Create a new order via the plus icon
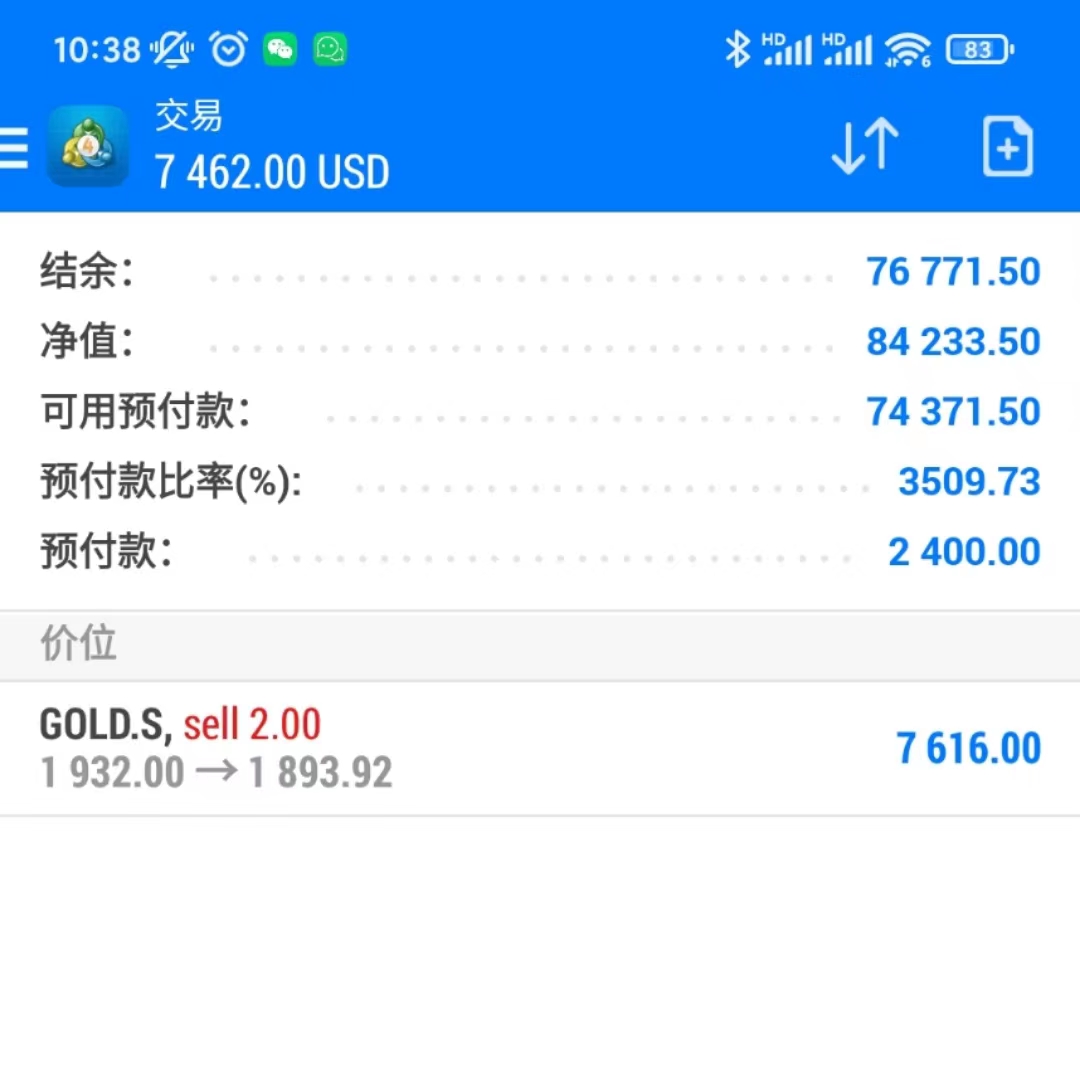 click(1008, 146)
